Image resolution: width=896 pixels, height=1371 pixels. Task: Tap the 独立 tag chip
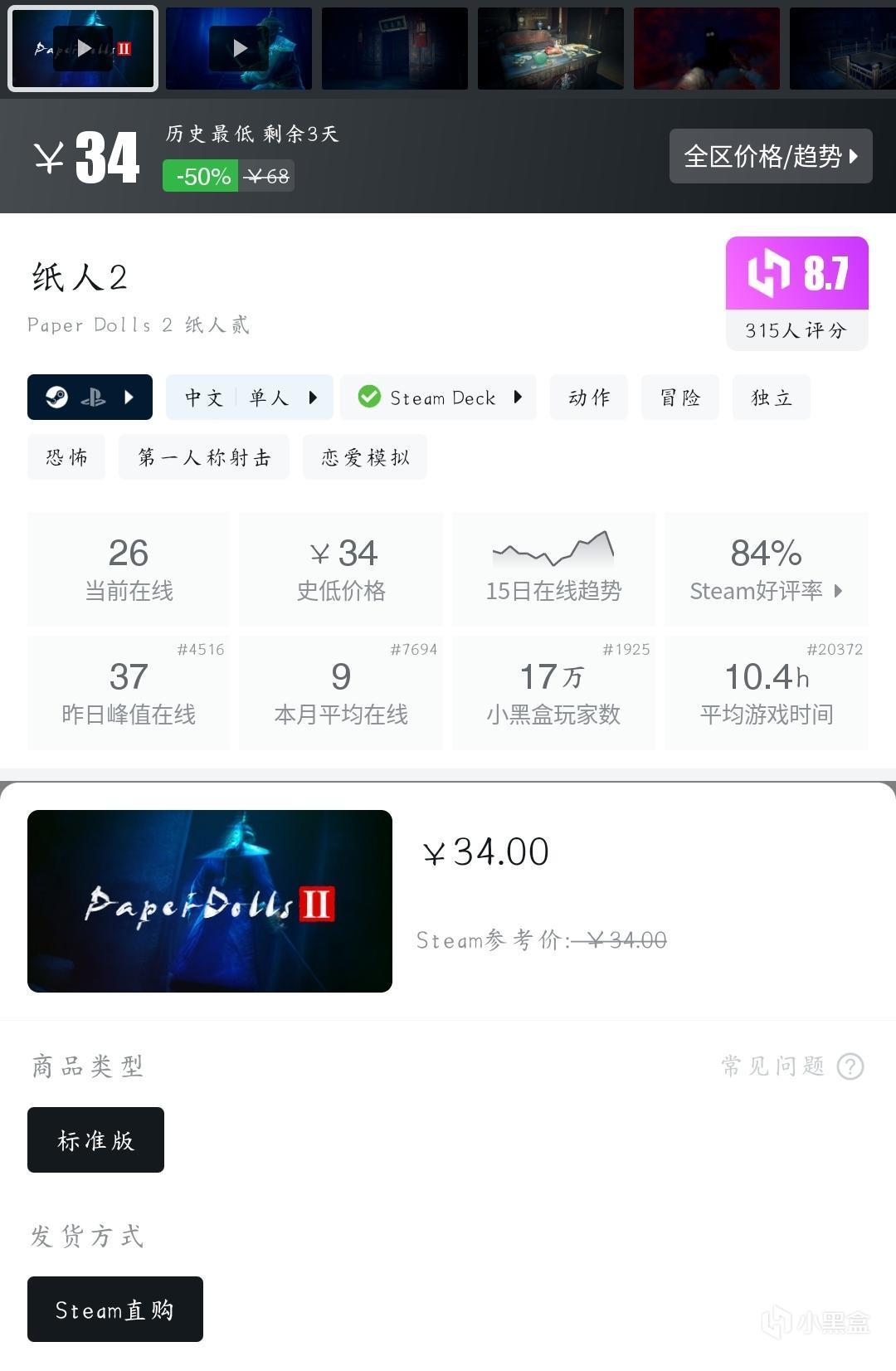[771, 398]
